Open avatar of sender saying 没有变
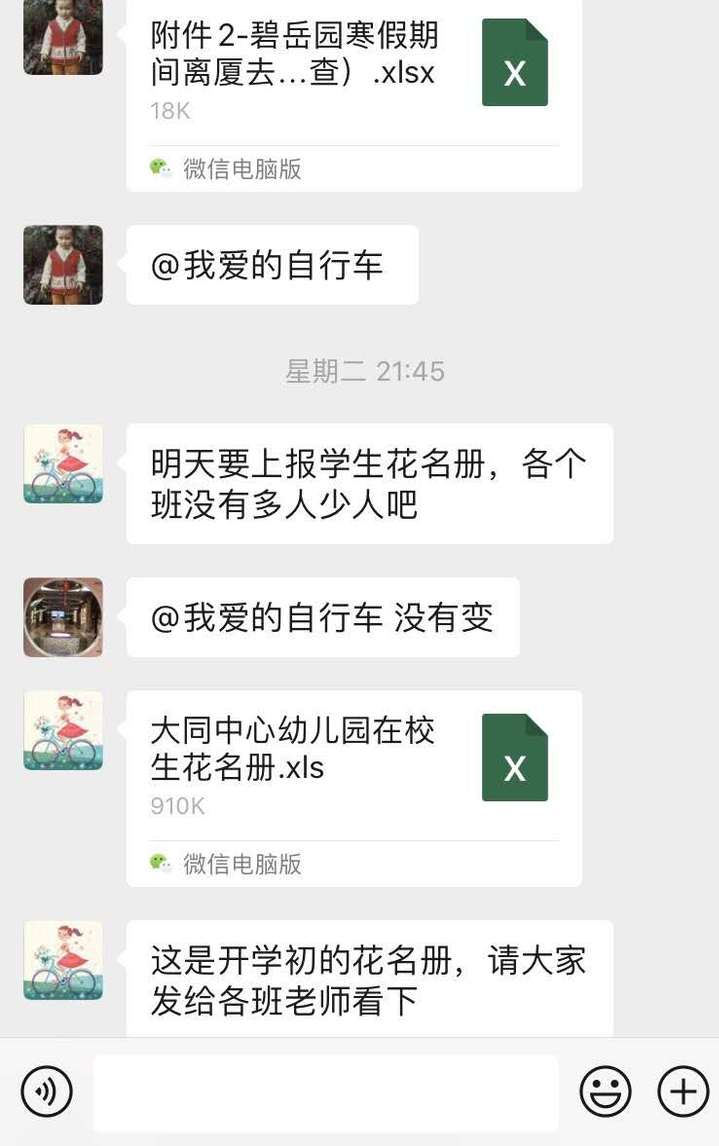The height and width of the screenshot is (1146, 719). 63,617
